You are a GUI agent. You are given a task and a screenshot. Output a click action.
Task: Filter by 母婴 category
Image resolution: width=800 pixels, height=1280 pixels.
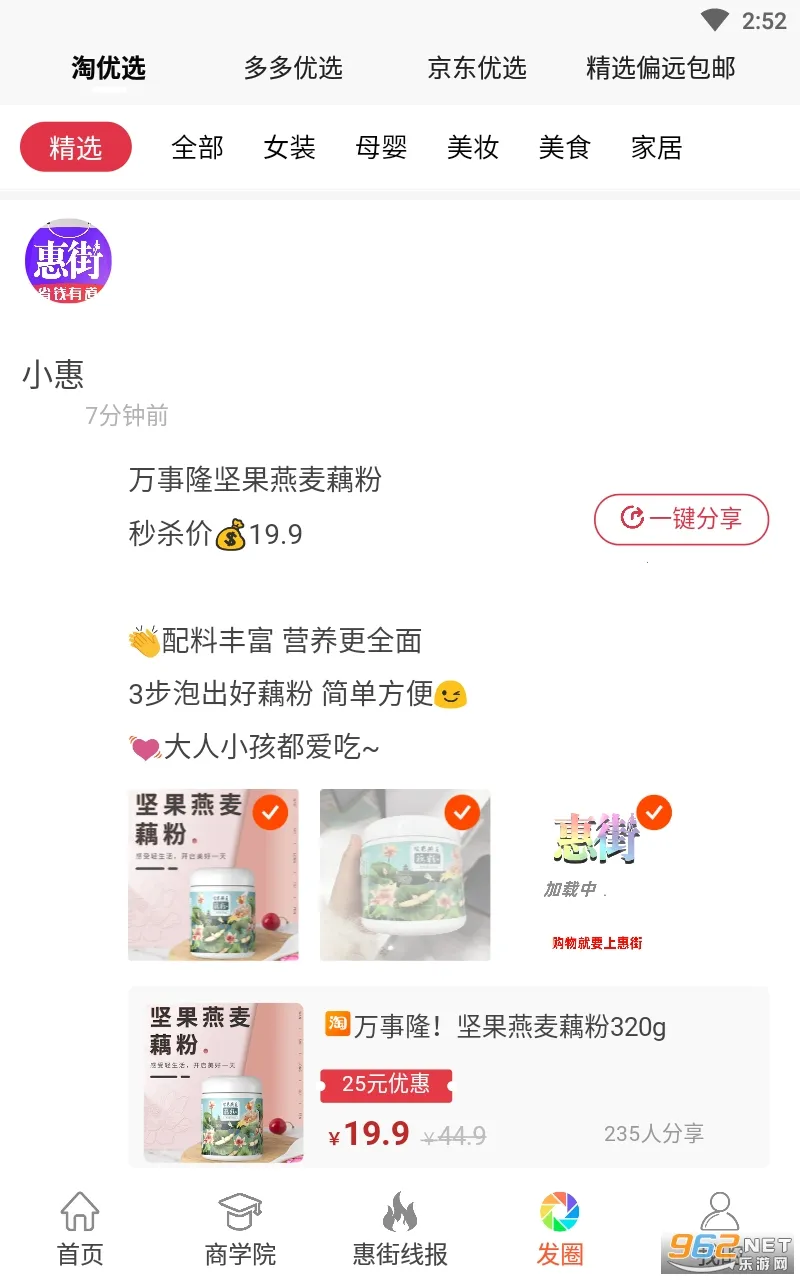(x=382, y=148)
